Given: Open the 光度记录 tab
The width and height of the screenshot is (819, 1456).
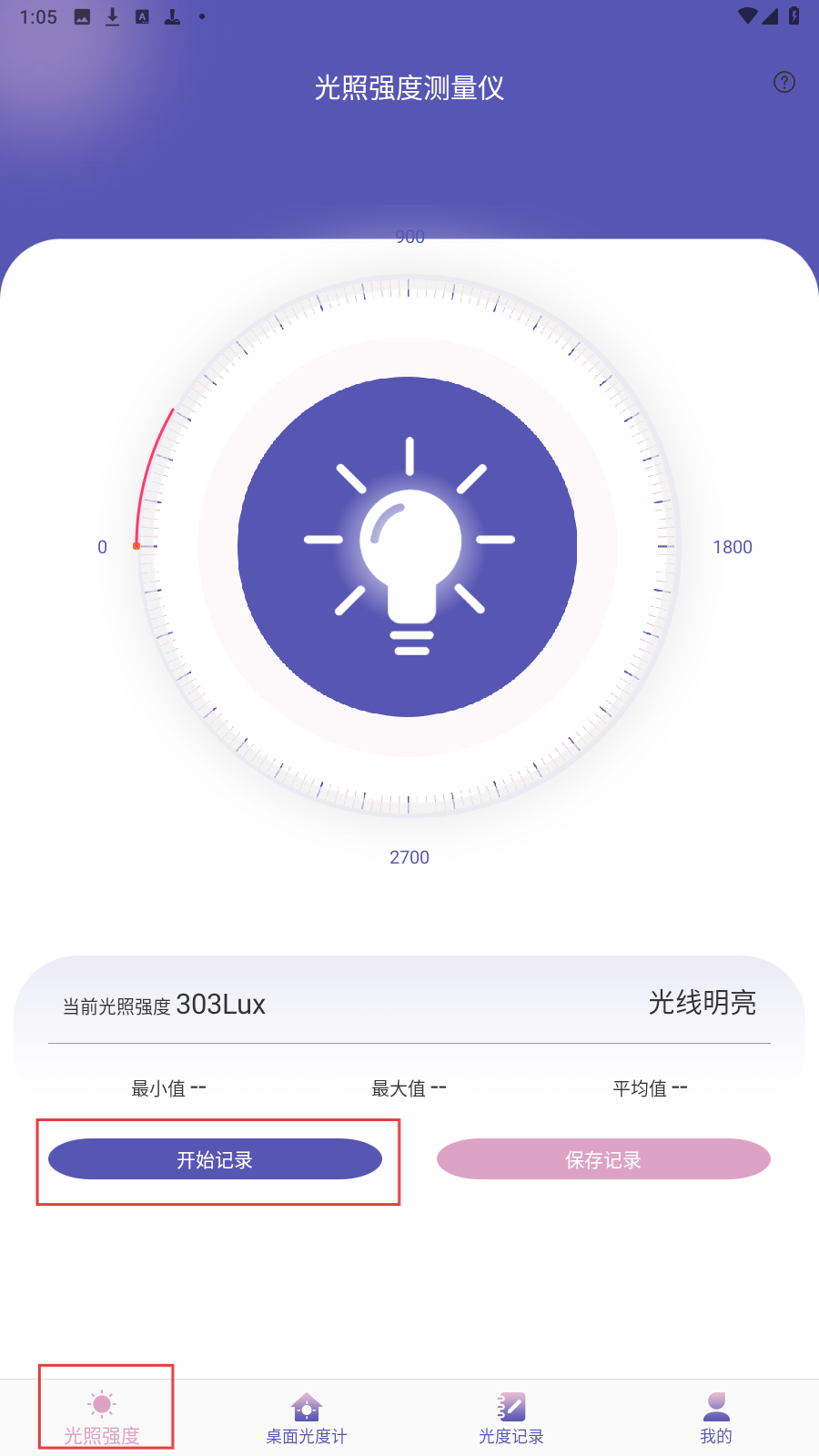Looking at the screenshot, I should [x=511, y=1417].
